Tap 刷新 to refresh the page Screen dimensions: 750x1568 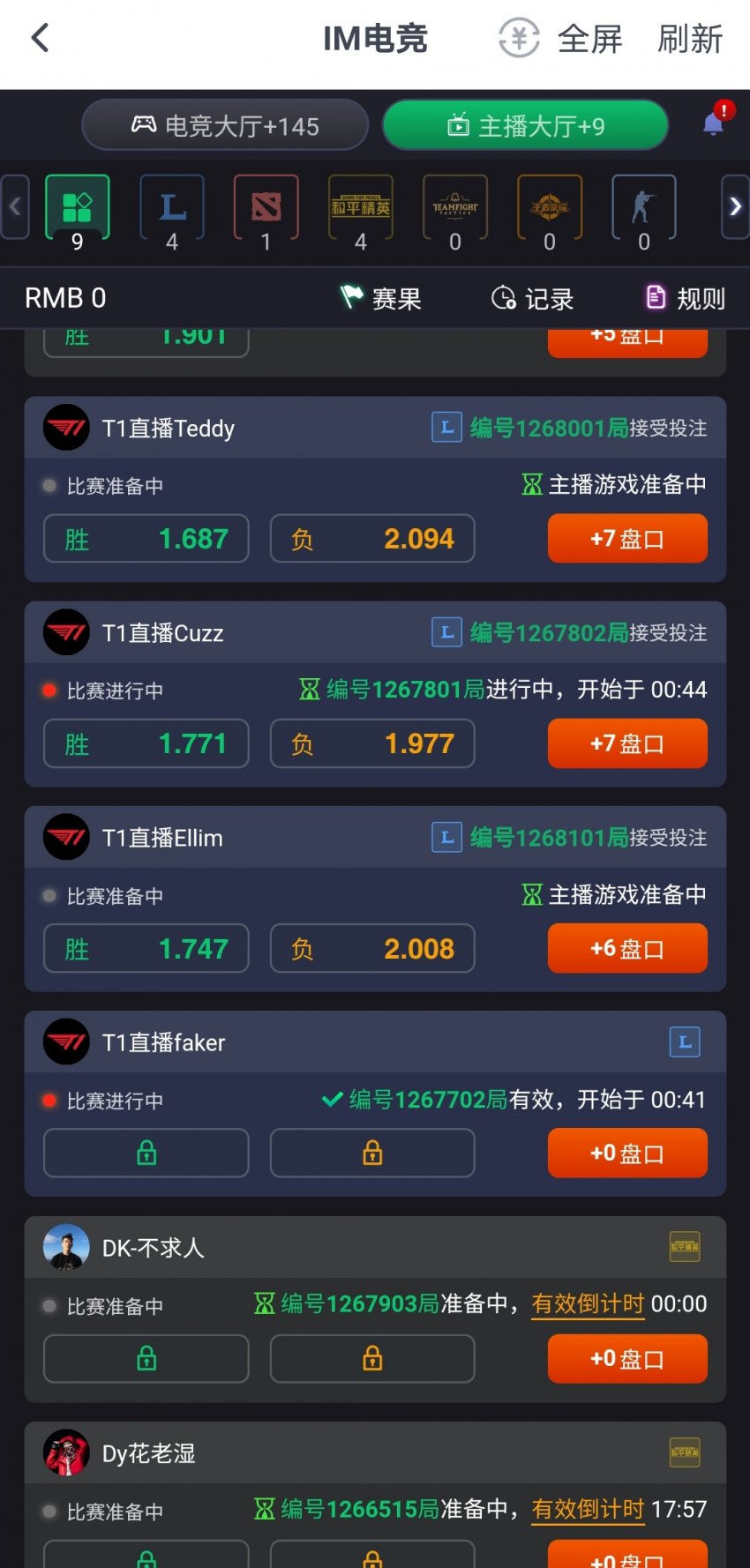tap(690, 39)
